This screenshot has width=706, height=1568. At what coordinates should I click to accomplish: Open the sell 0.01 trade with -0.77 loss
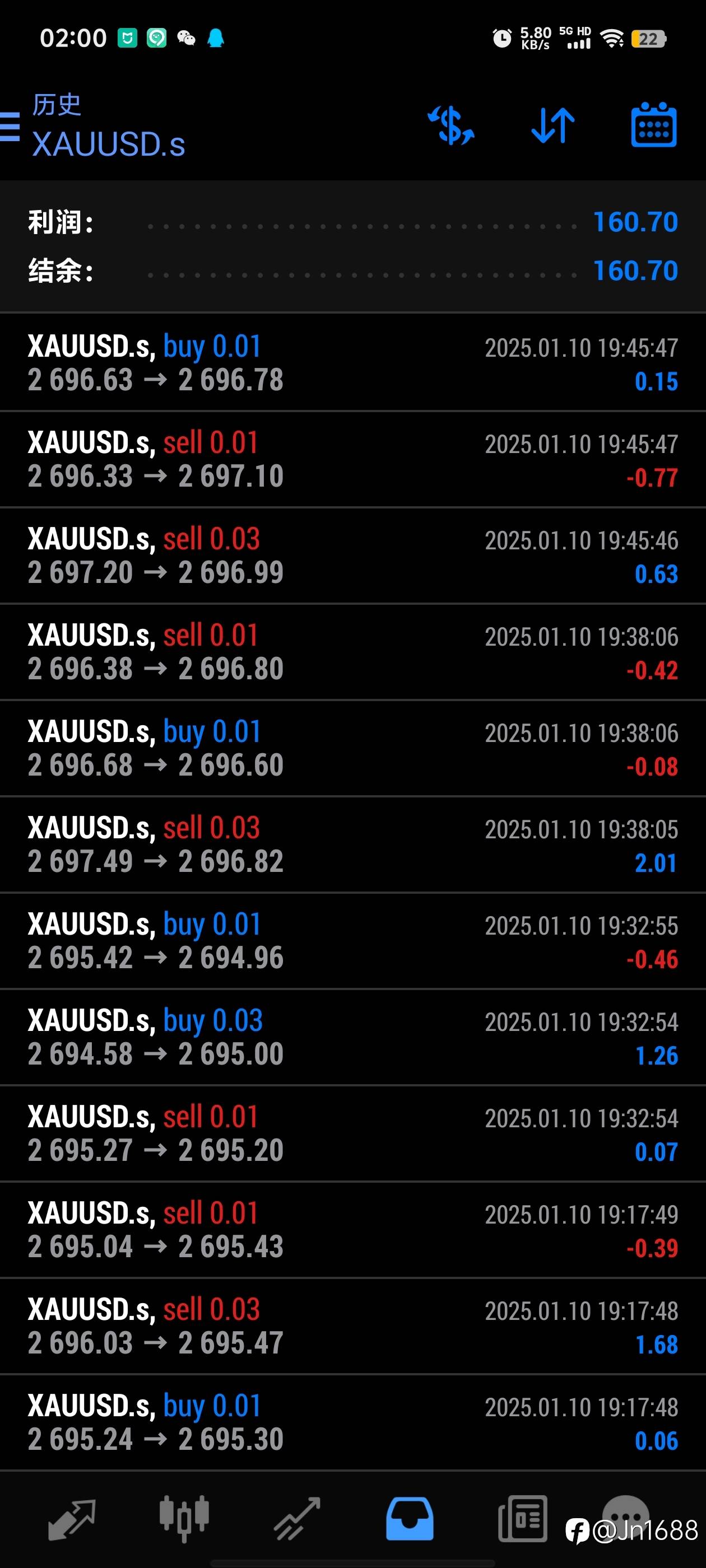point(352,459)
